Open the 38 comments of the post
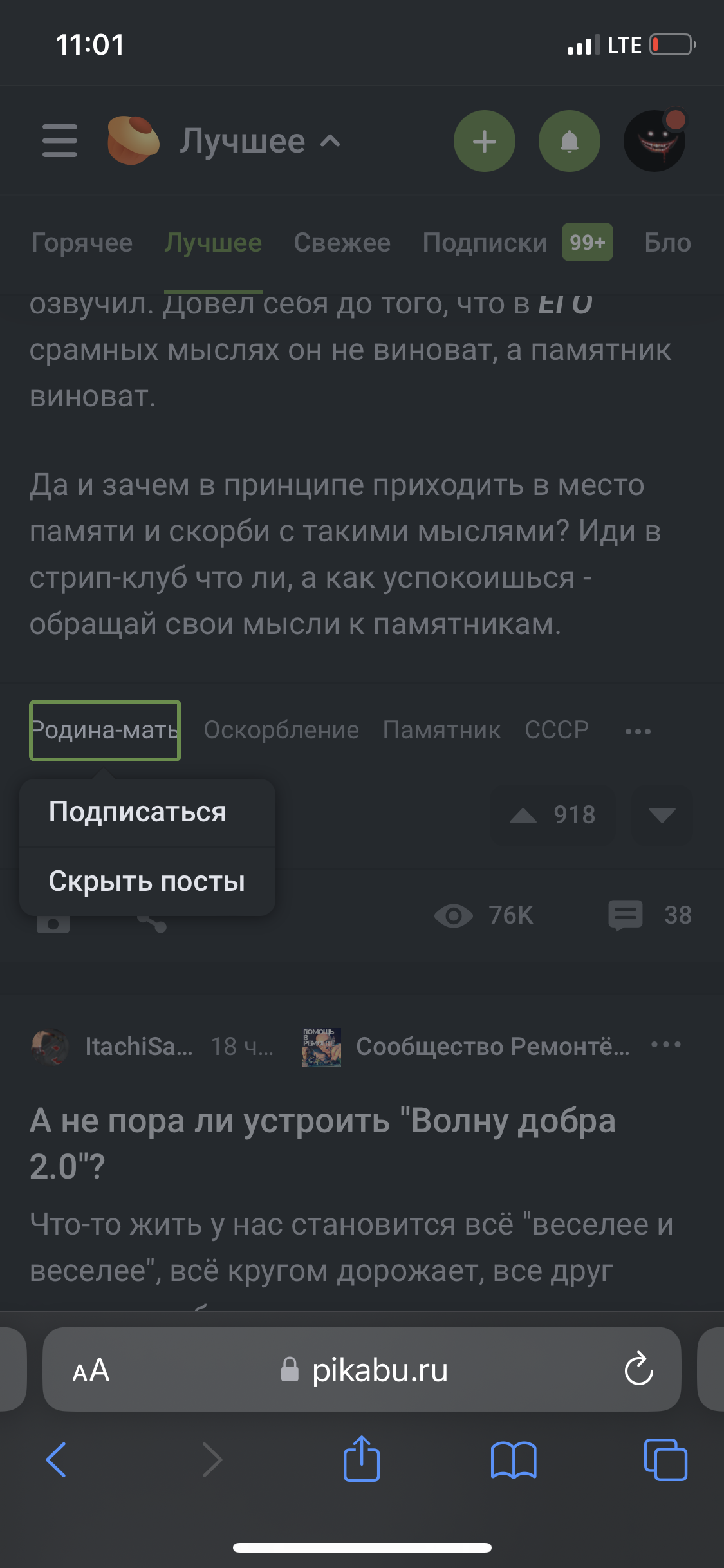Screen dimensions: 724x1568 pyautogui.click(x=650, y=915)
